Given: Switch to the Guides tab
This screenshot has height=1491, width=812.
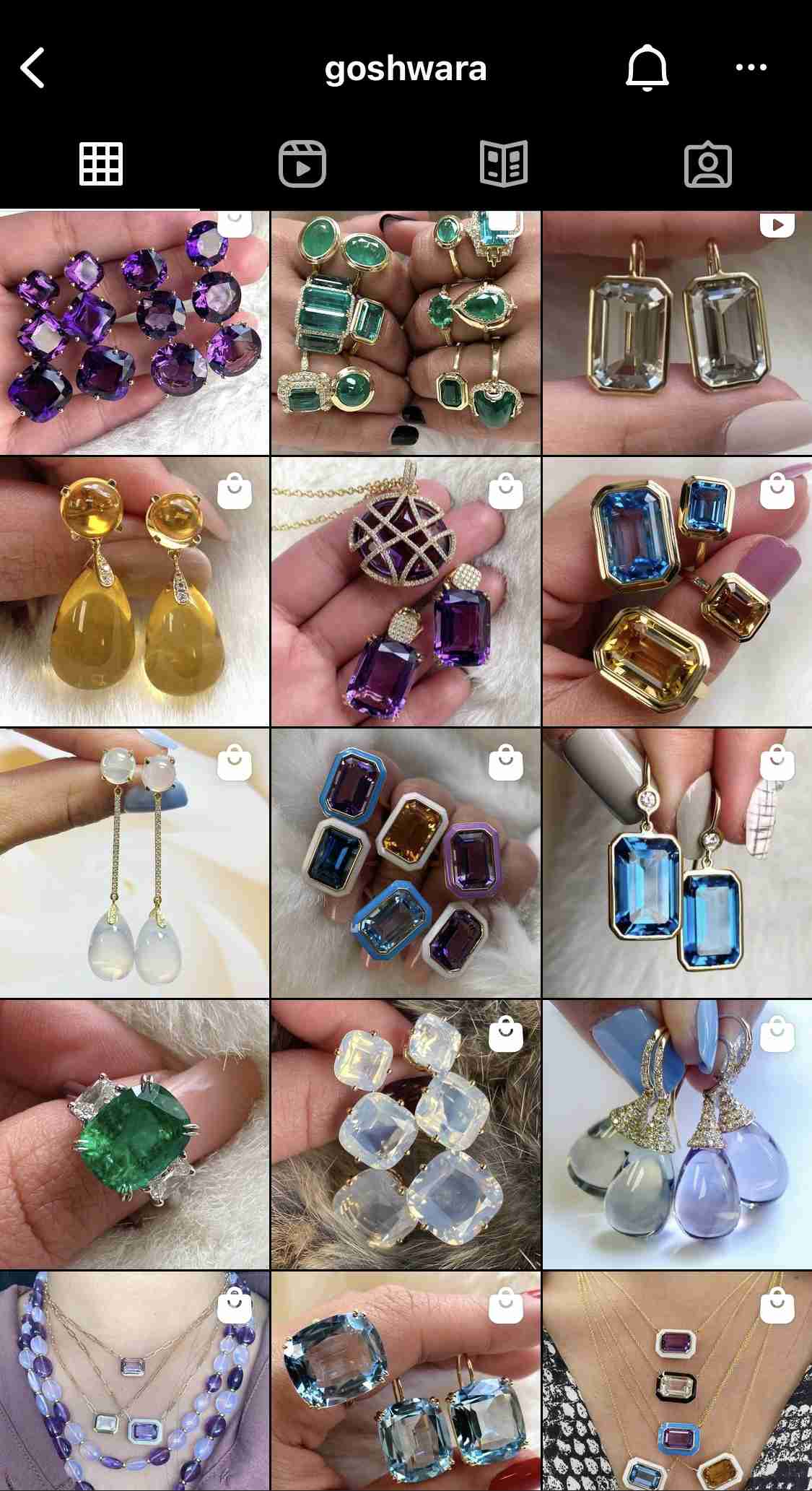Looking at the screenshot, I should (504, 165).
